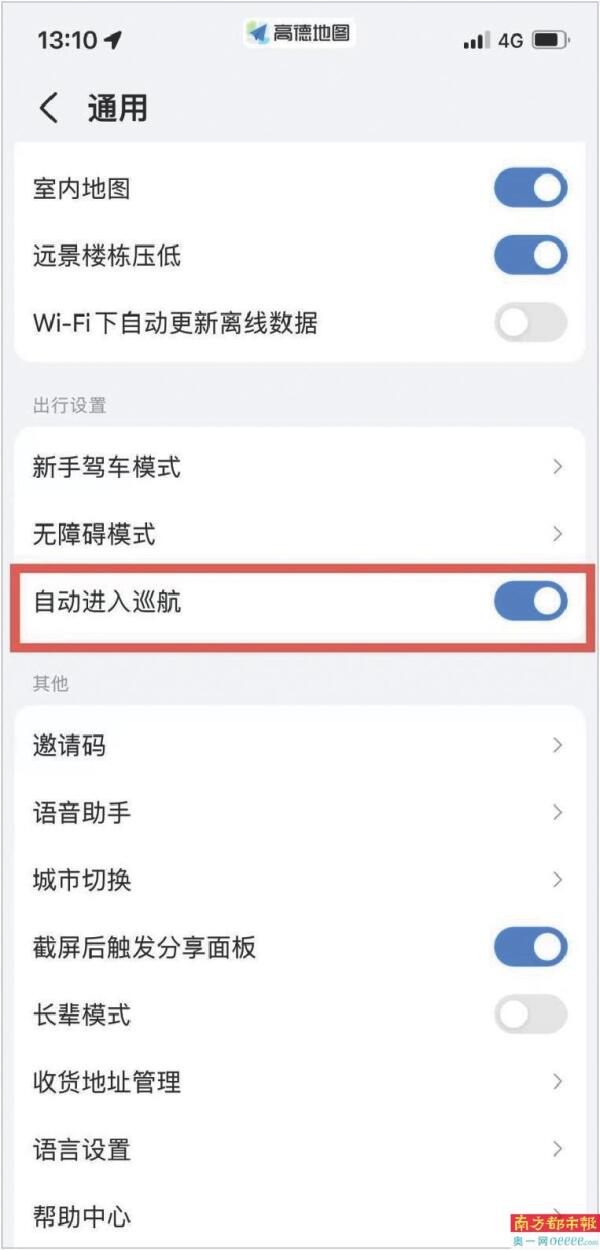Go back from 通用 settings
The width and height of the screenshot is (600, 1250).
(x=50, y=108)
